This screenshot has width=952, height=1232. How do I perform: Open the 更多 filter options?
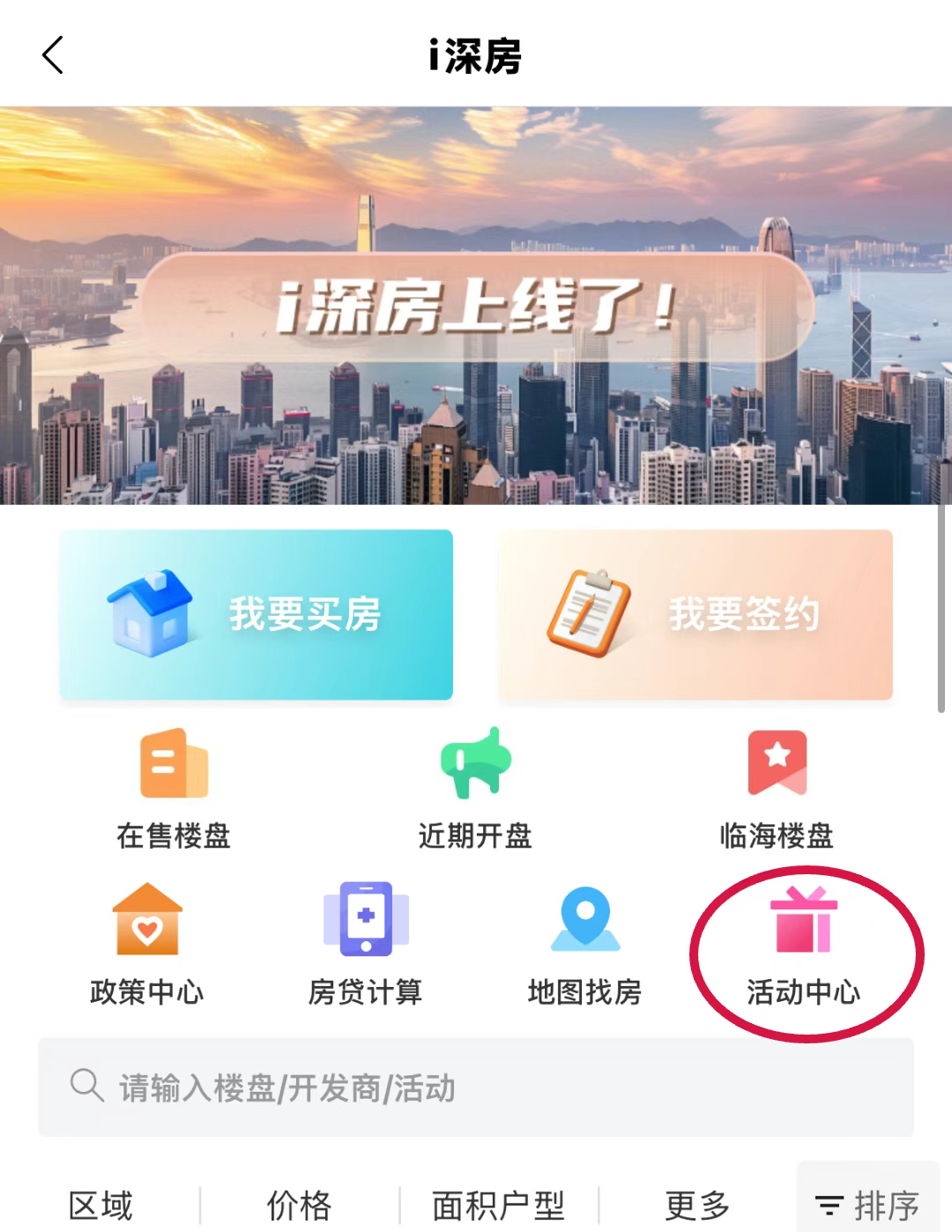point(697,1205)
